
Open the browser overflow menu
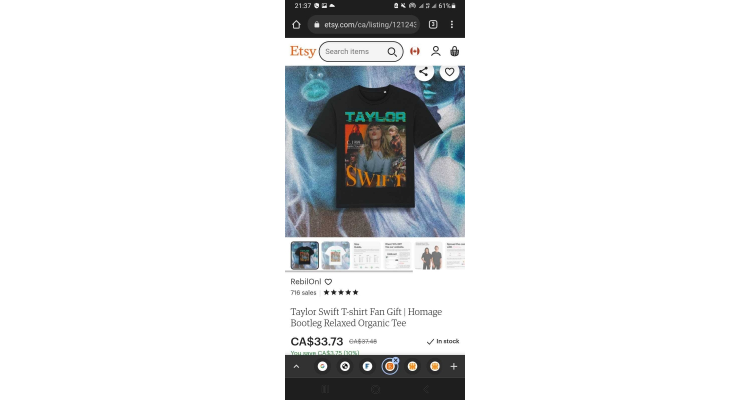click(x=452, y=24)
